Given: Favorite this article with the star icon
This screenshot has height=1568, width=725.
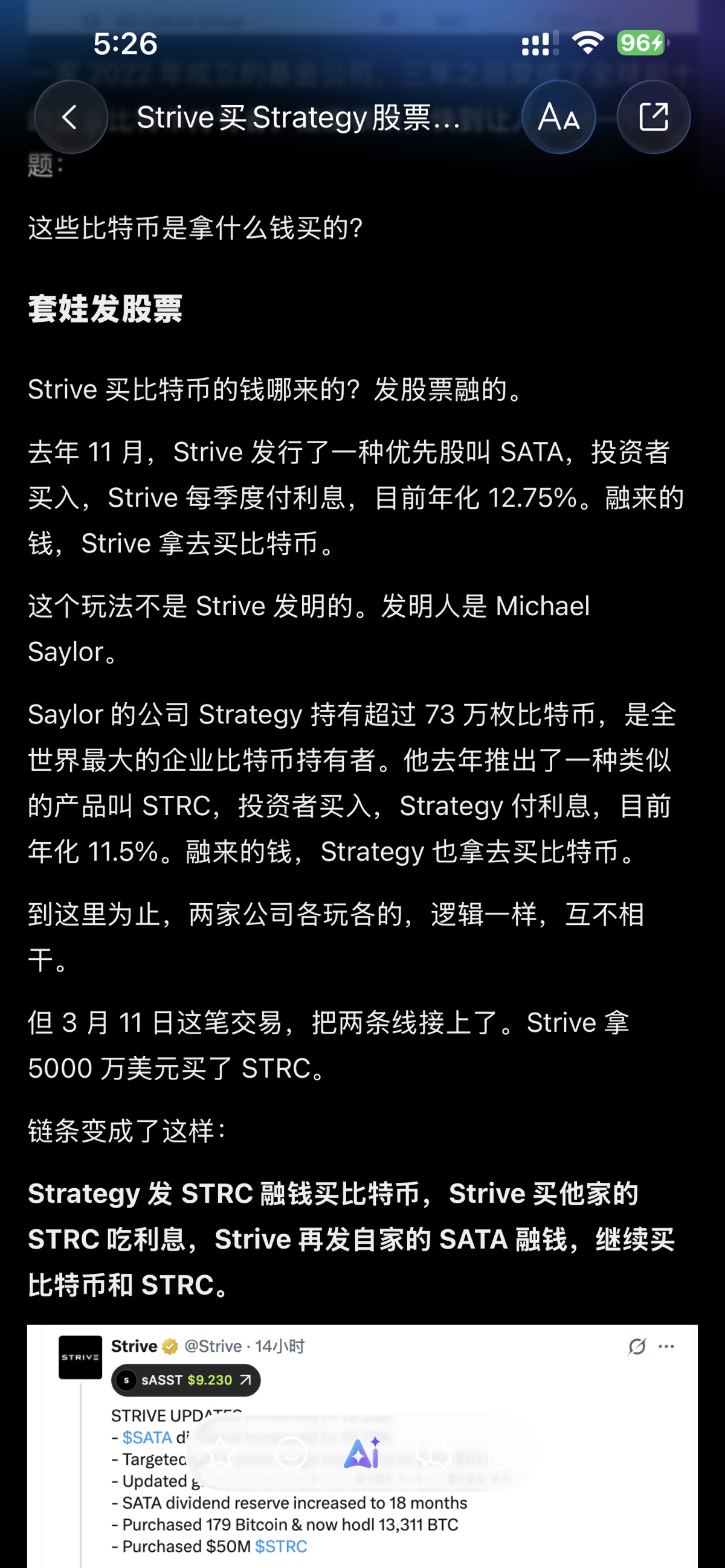Looking at the screenshot, I should click(220, 1453).
